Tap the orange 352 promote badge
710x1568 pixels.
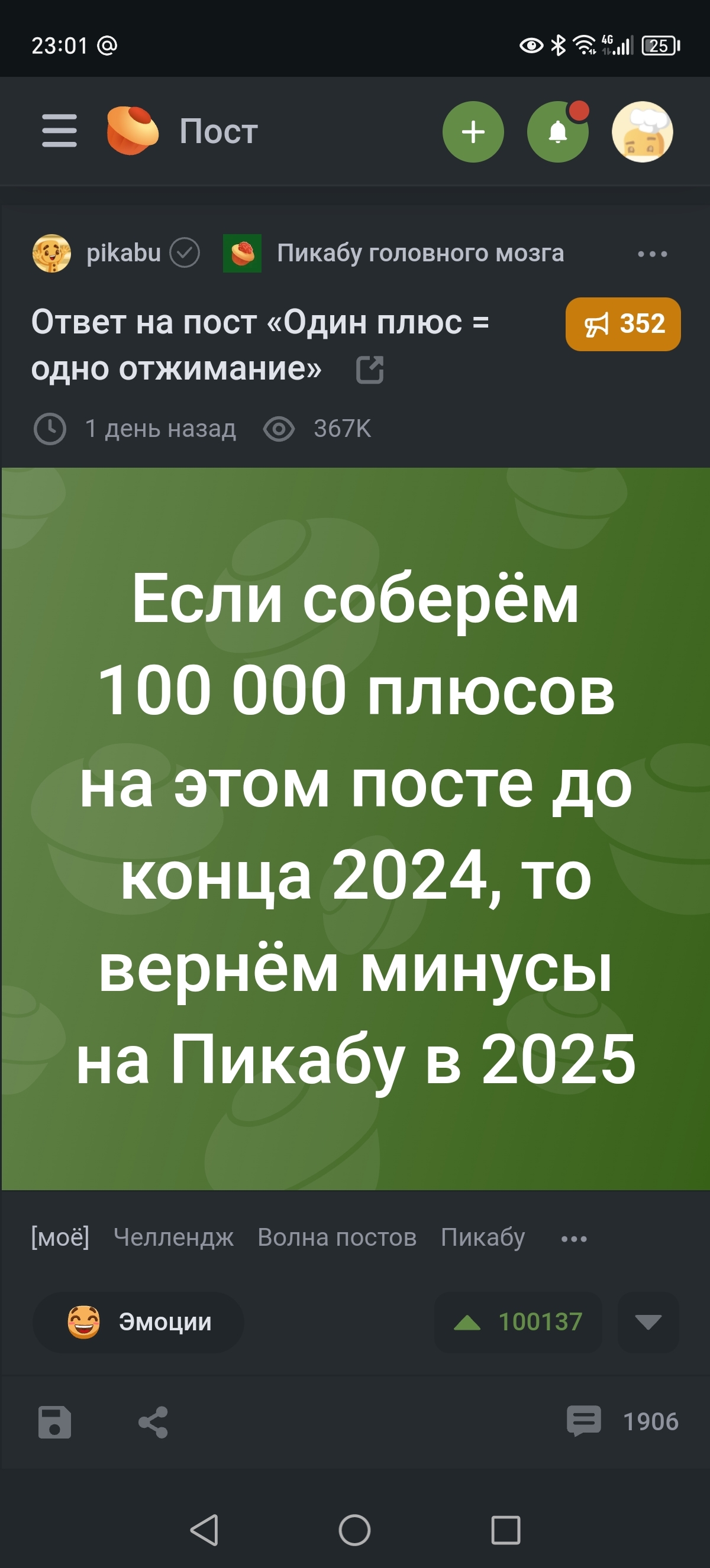(x=622, y=324)
